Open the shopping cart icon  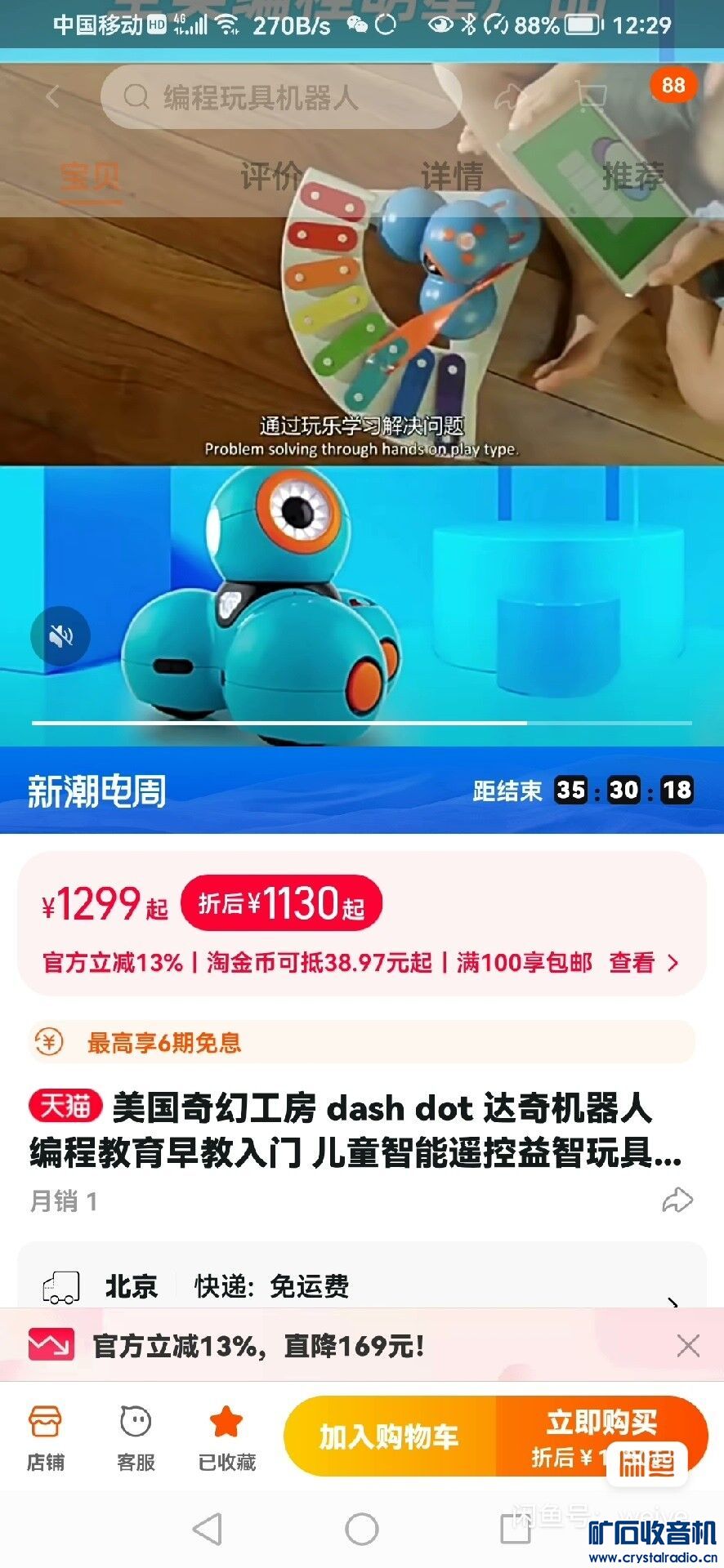[591, 97]
